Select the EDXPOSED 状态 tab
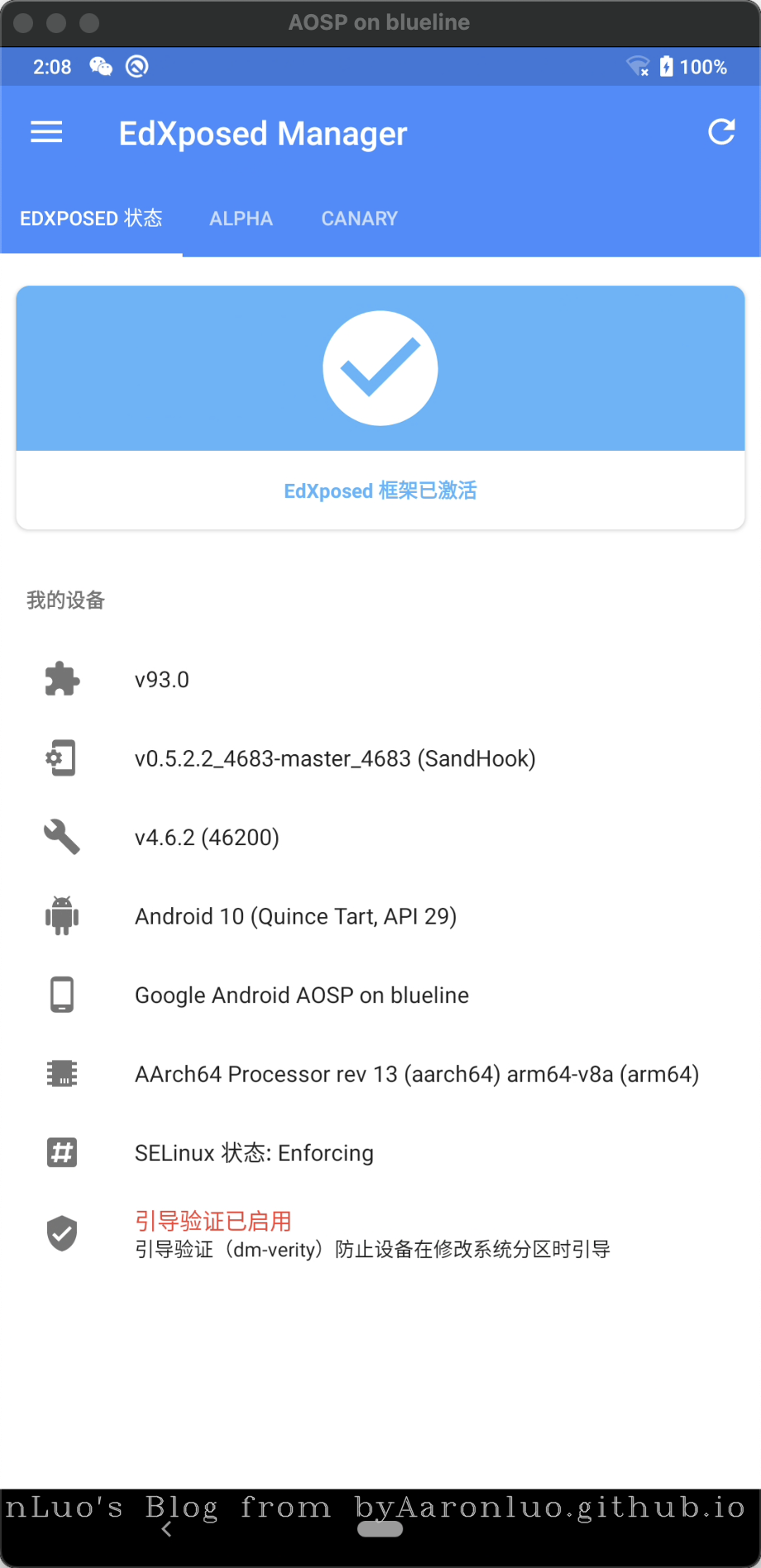 pos(91,218)
